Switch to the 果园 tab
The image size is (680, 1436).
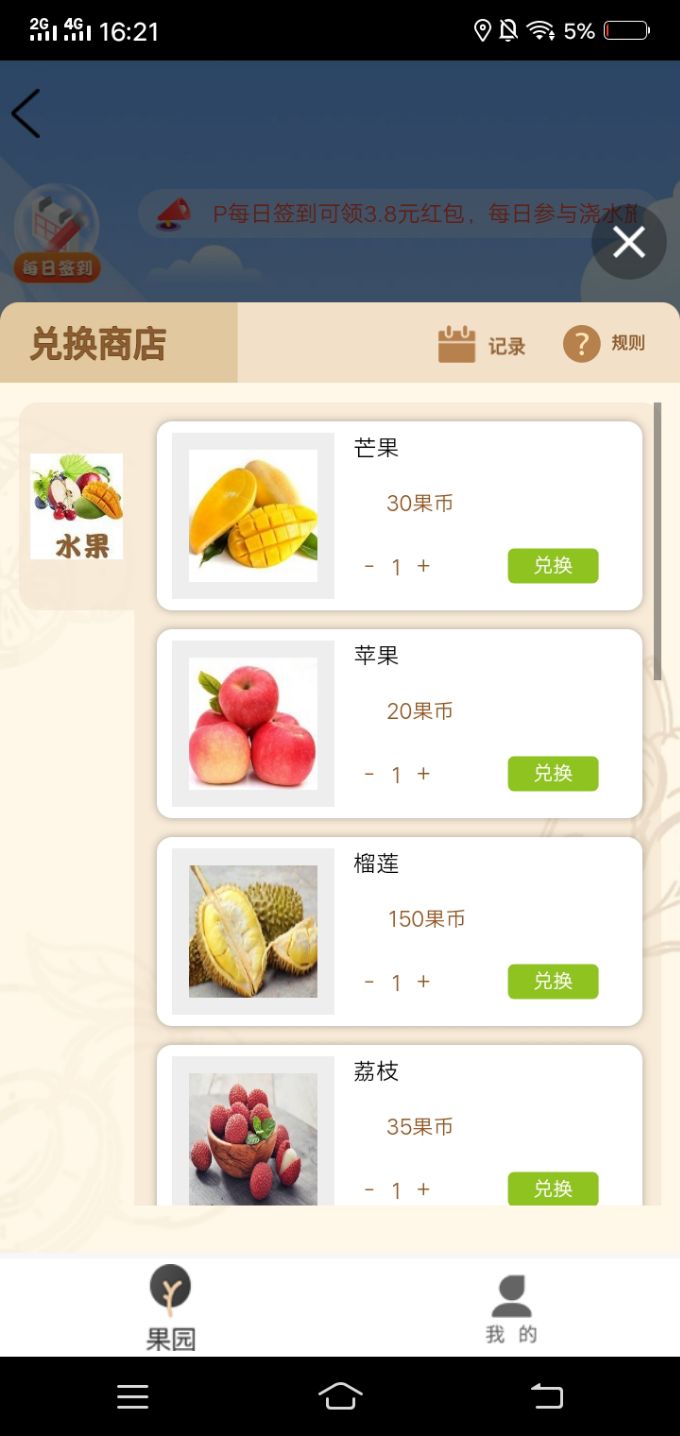click(x=170, y=1308)
